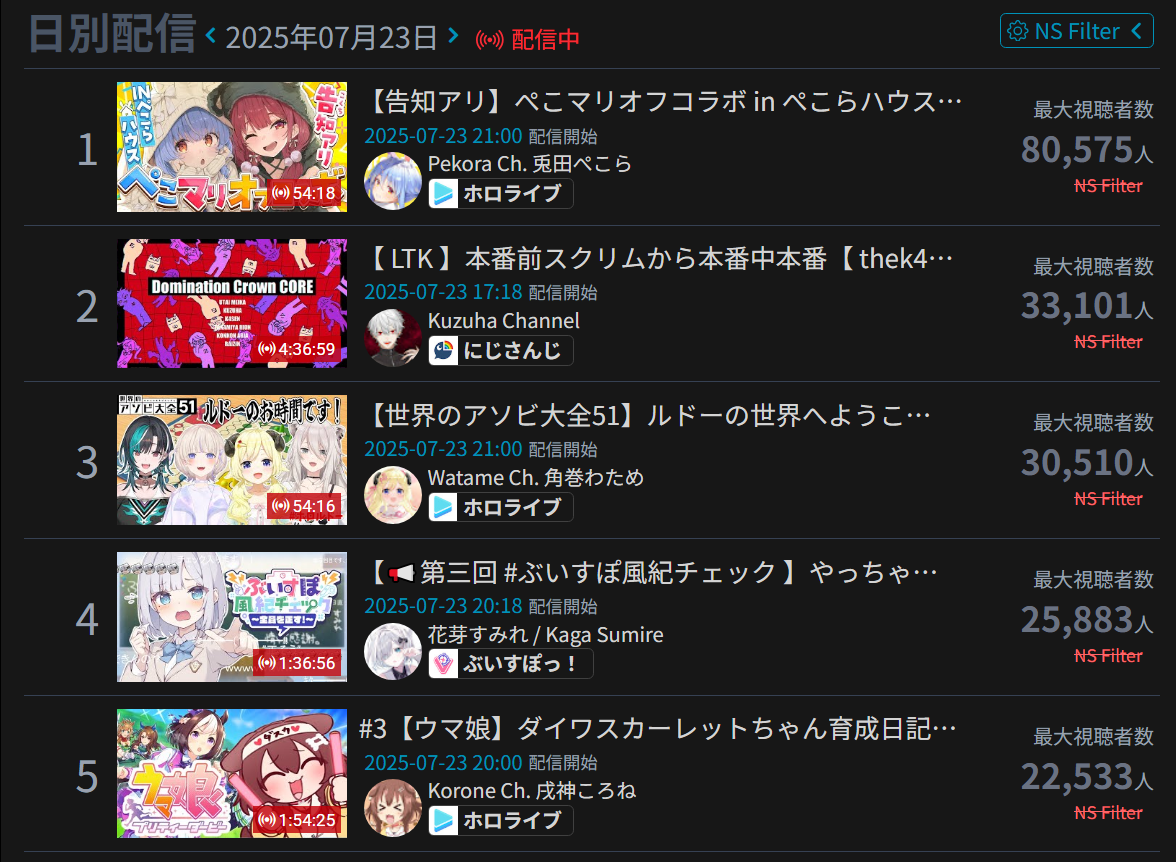
Task: Open the ぺこマリオフコラボ stream thumbnail
Action: 231,147
